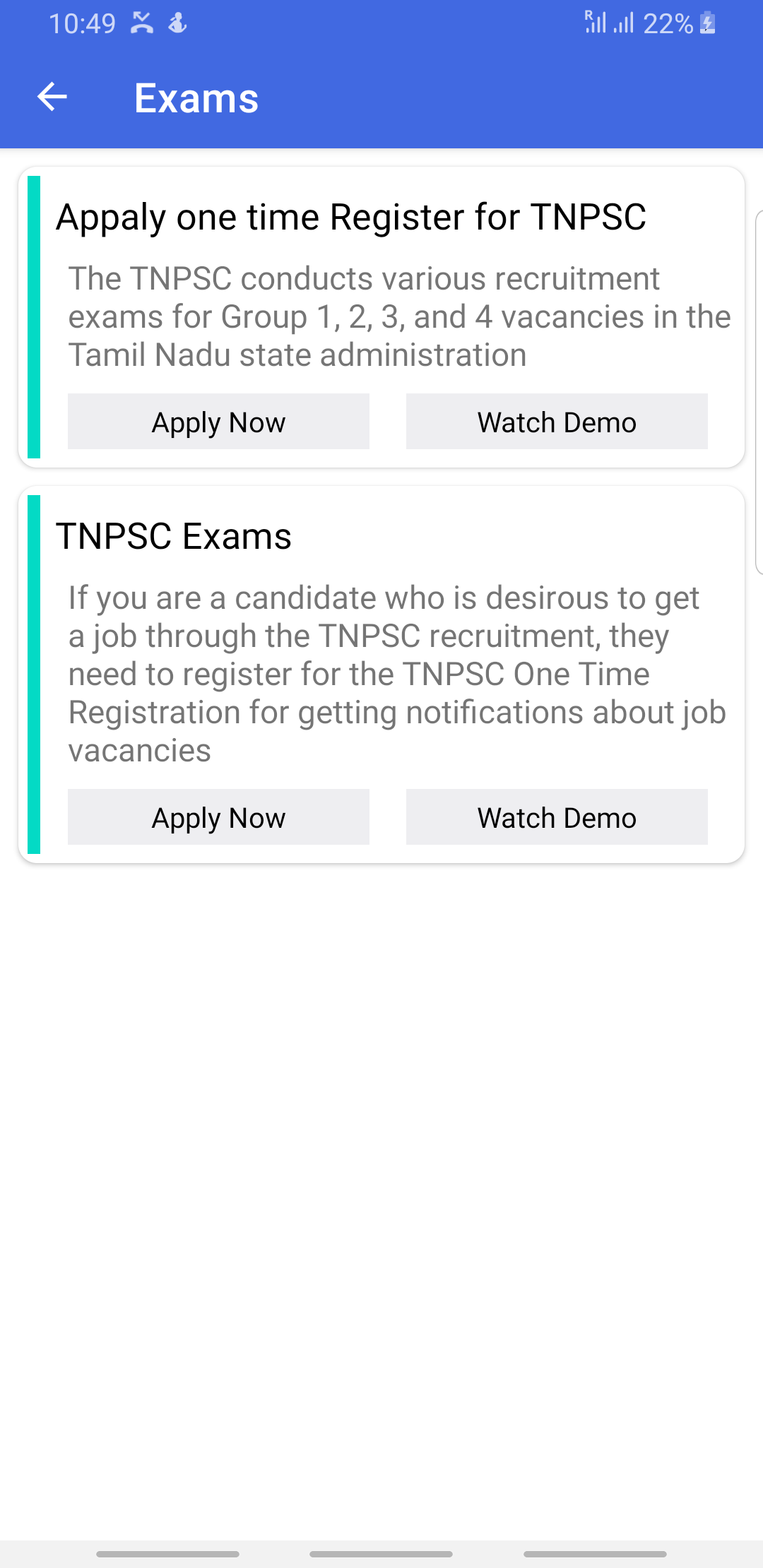
Task: Tap Apply Now under TNPSC Exams
Action: 218,817
